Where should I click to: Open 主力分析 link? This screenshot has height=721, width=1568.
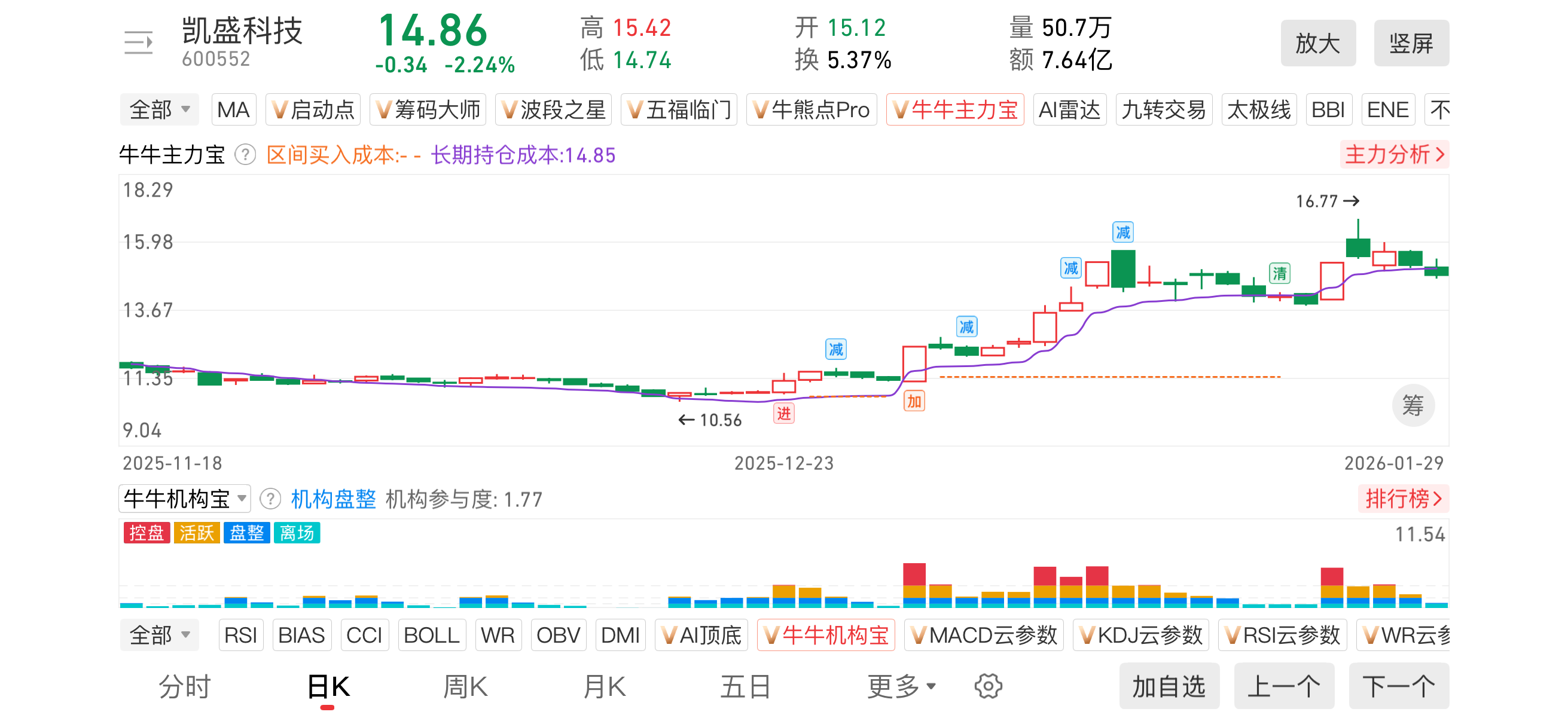[1393, 155]
